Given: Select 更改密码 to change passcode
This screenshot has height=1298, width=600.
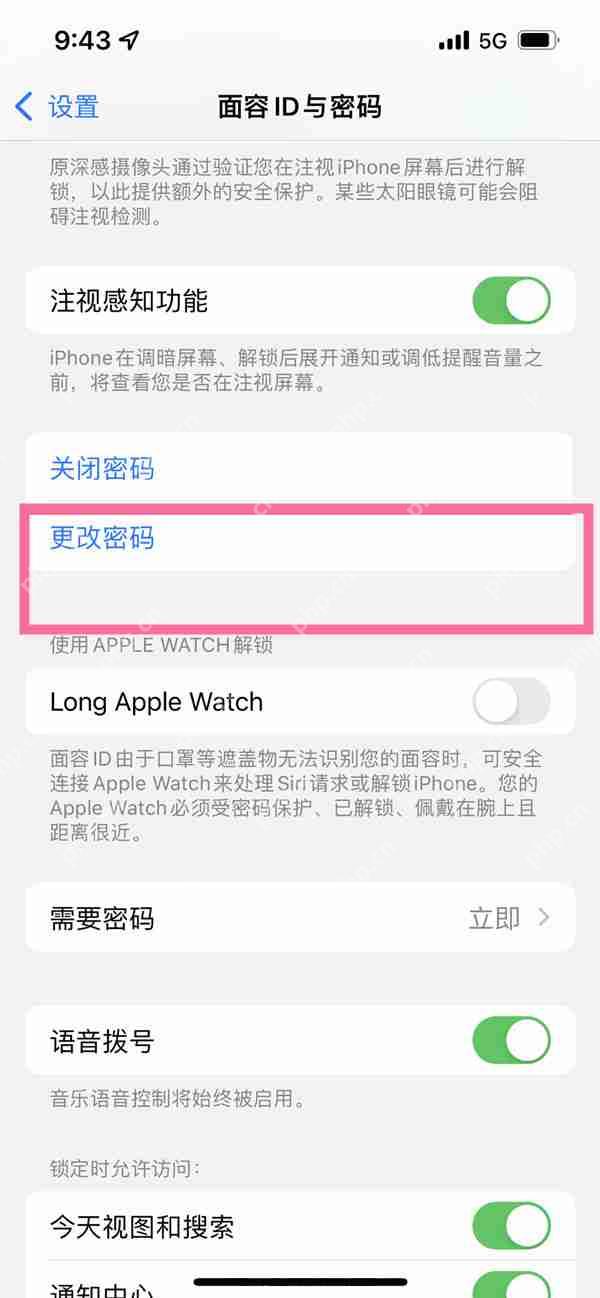Looking at the screenshot, I should 102,538.
